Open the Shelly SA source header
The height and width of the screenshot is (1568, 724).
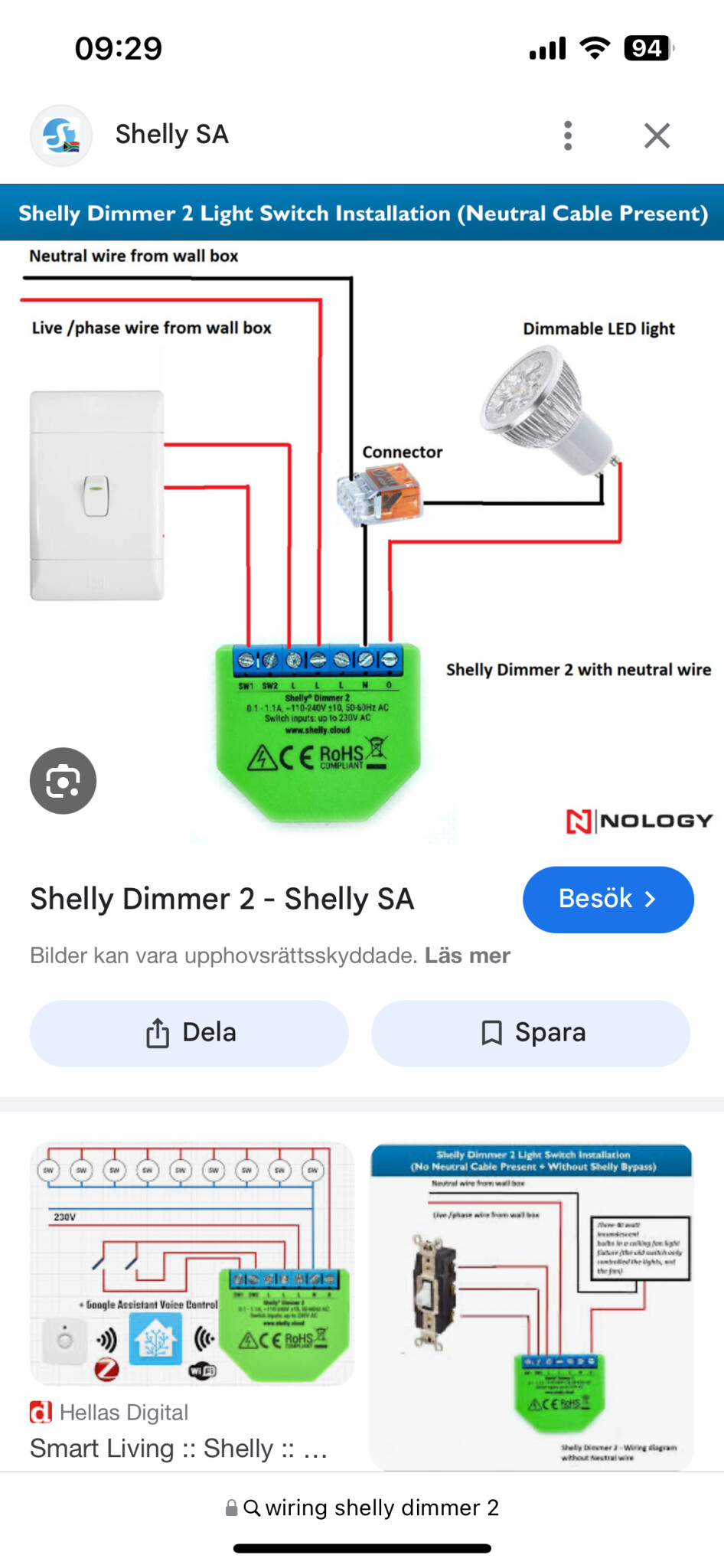171,135
